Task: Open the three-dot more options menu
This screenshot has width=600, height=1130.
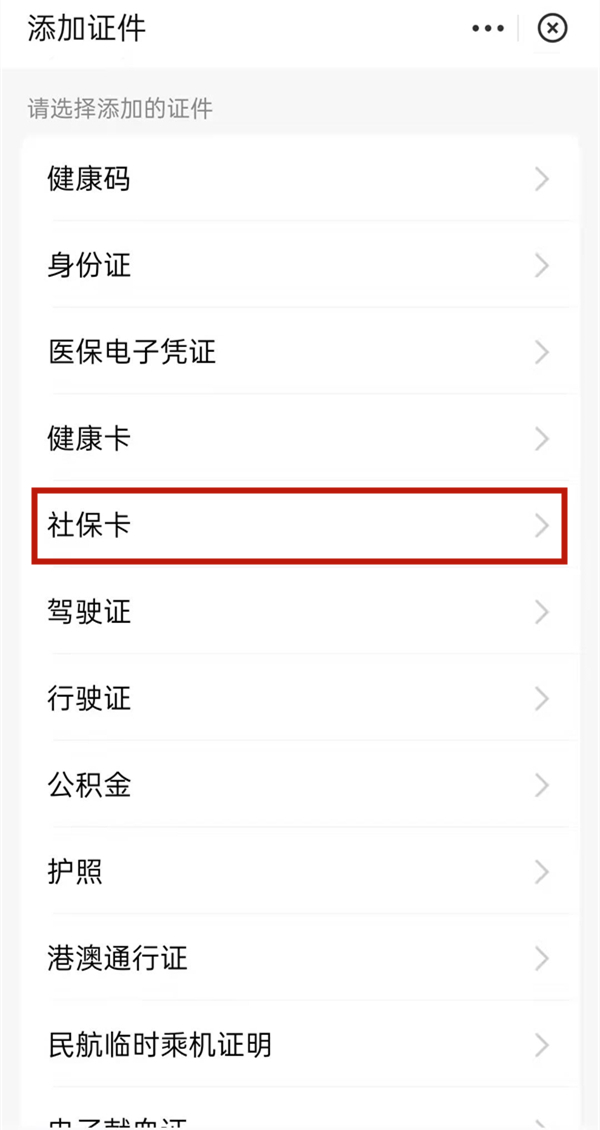Action: click(x=488, y=29)
